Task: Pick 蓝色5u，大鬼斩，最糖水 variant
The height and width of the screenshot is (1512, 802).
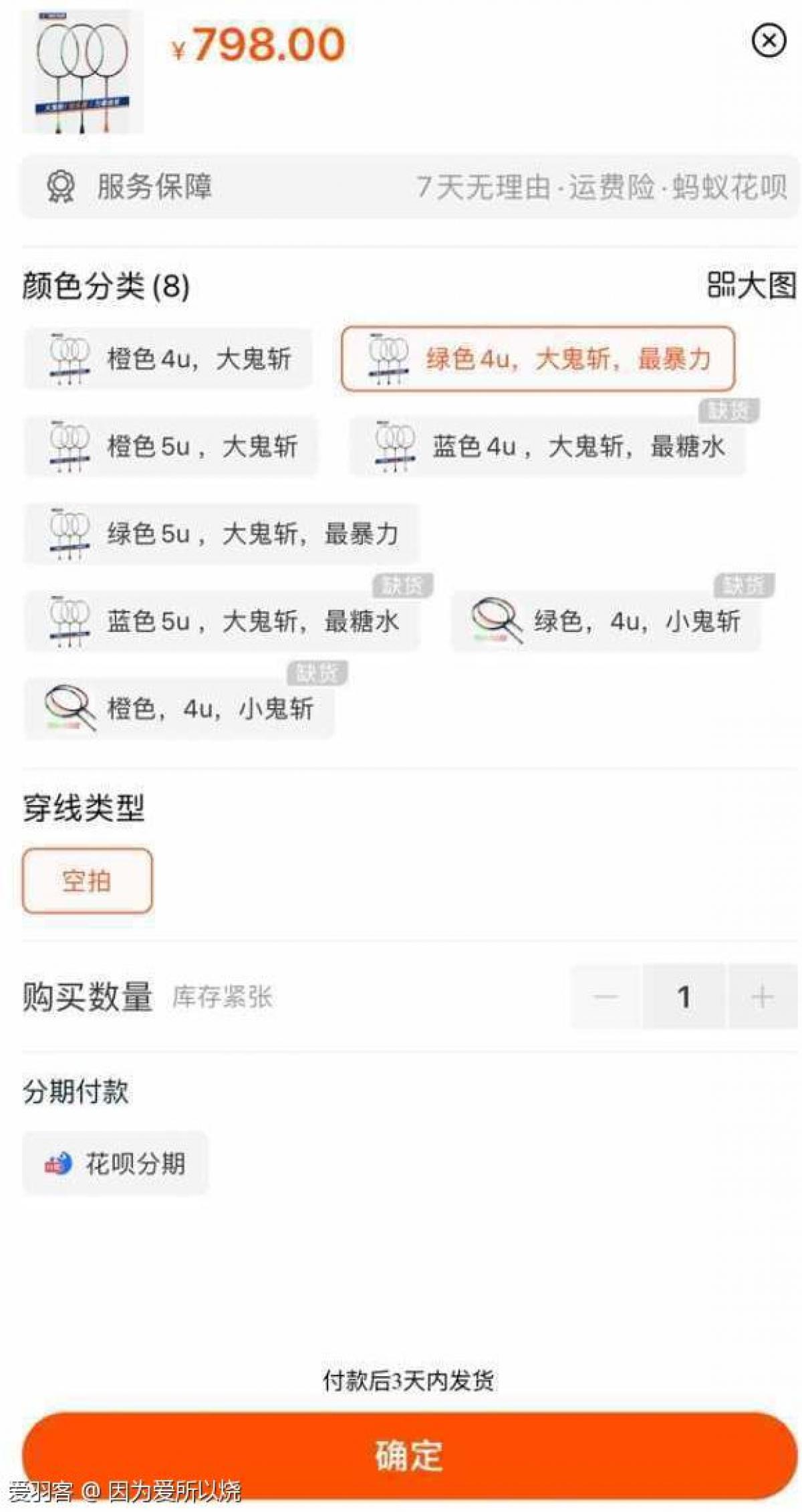Action: (222, 622)
